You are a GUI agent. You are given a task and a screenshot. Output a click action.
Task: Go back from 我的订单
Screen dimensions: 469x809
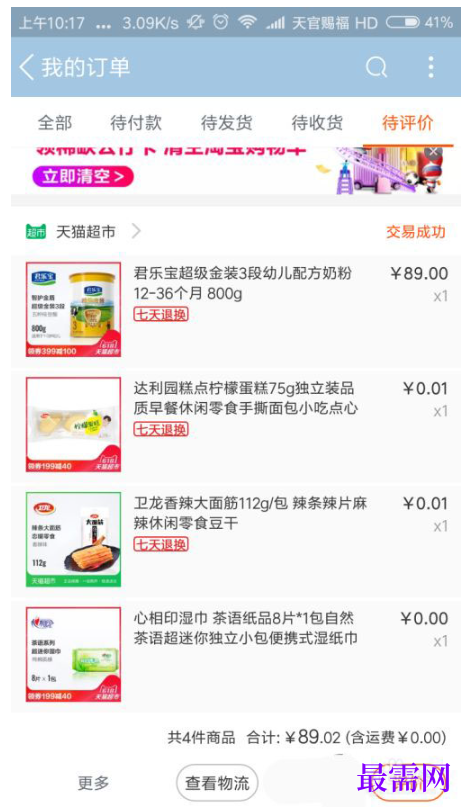[27, 67]
